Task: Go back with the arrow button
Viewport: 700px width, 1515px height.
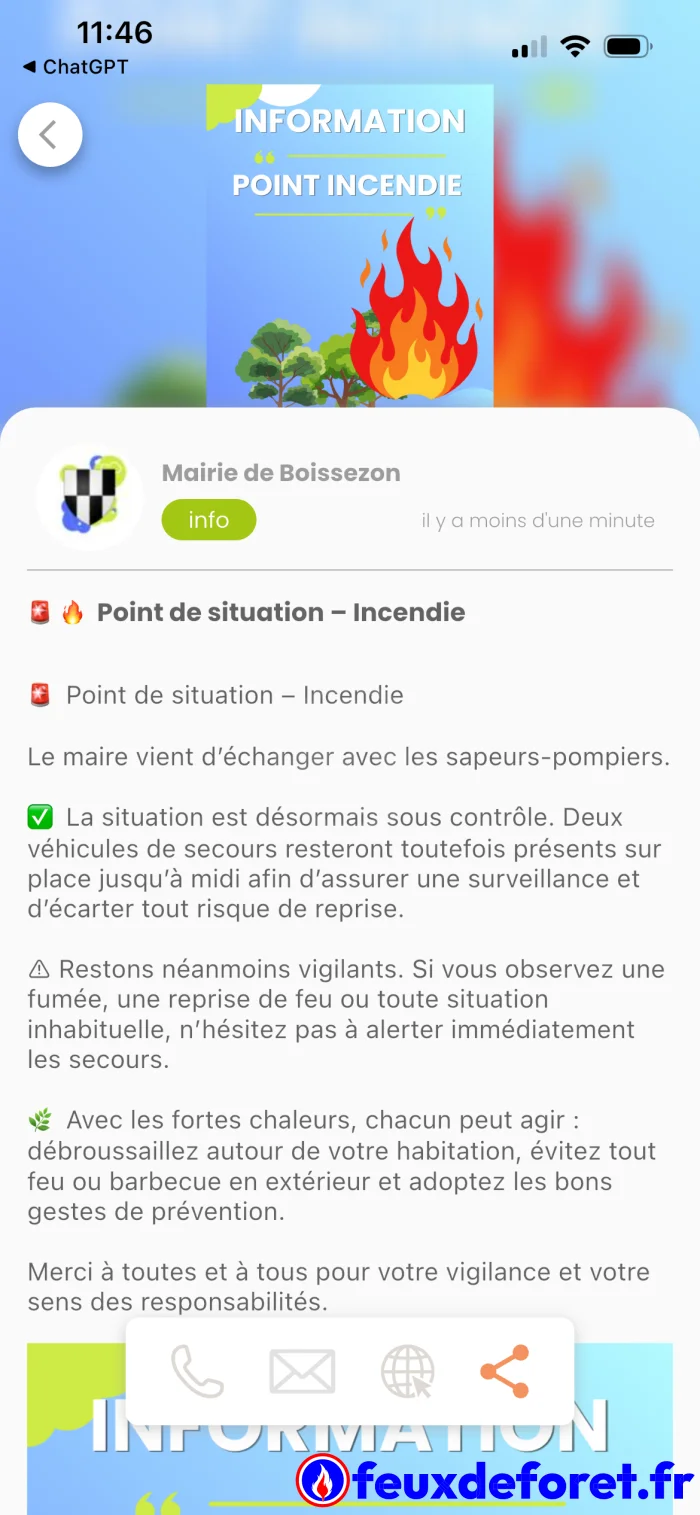Action: point(50,134)
